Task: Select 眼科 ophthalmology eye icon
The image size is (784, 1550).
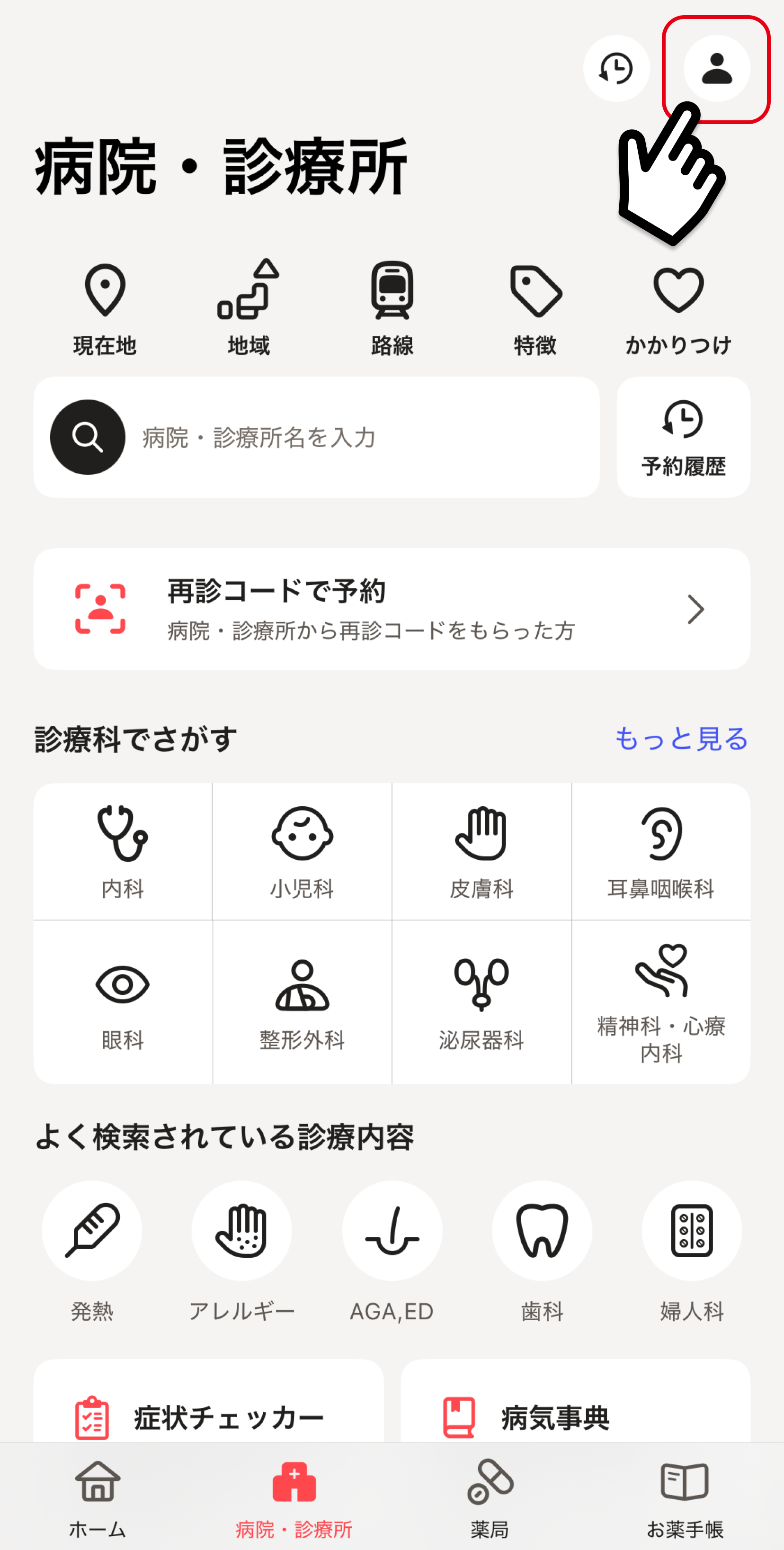Action: click(122, 1002)
